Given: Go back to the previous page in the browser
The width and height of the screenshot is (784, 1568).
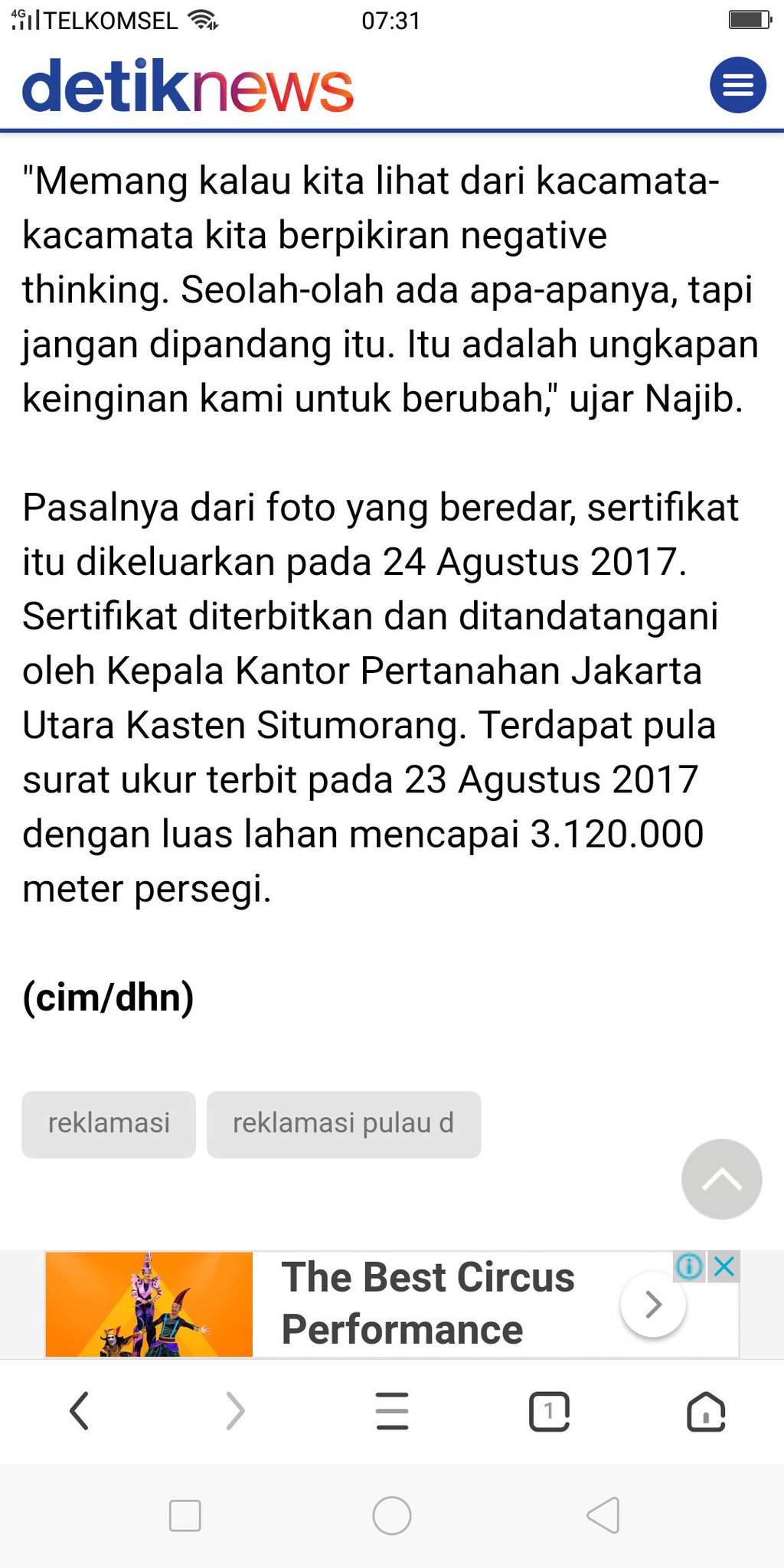Looking at the screenshot, I should [79, 1410].
